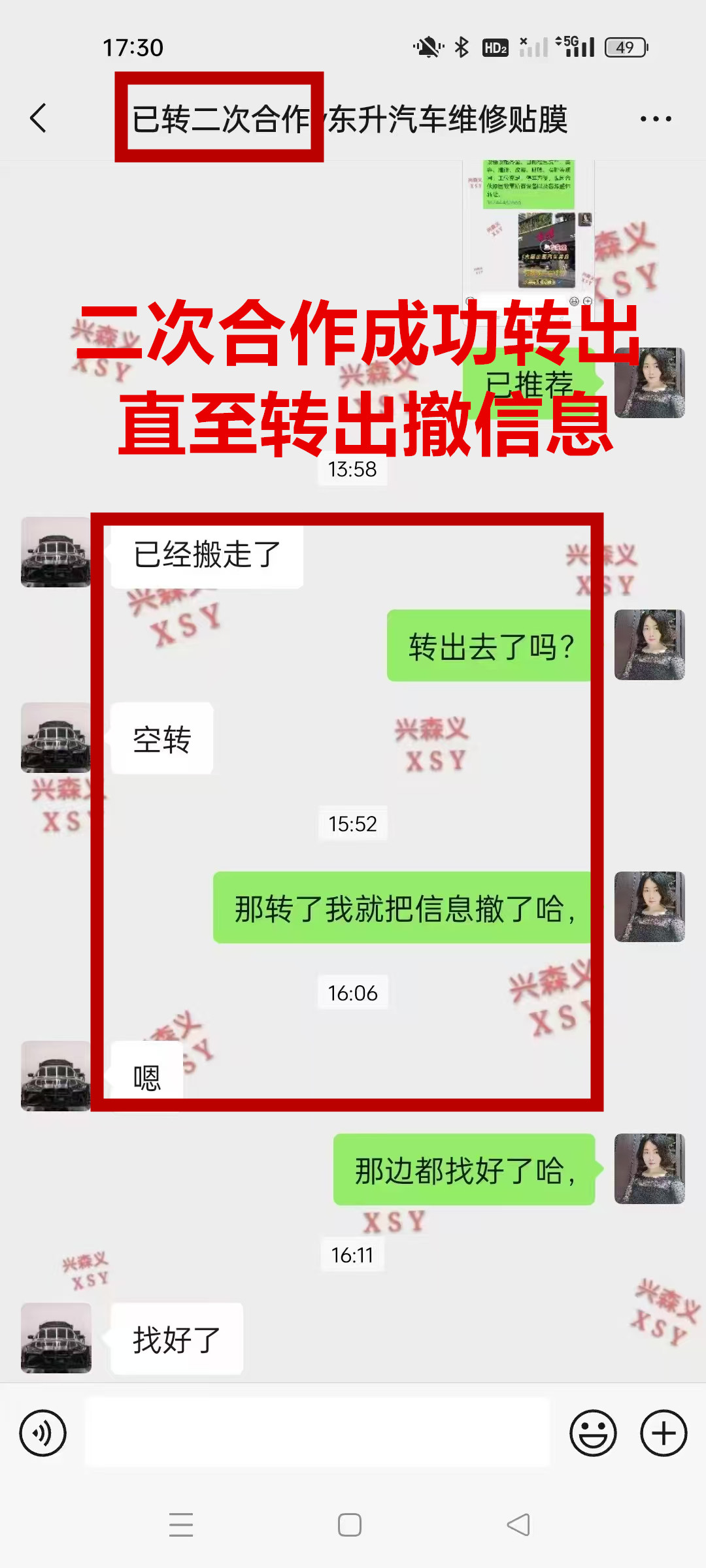The width and height of the screenshot is (706, 1568).
Task: Open the emoji sticker panel
Action: 593,1433
